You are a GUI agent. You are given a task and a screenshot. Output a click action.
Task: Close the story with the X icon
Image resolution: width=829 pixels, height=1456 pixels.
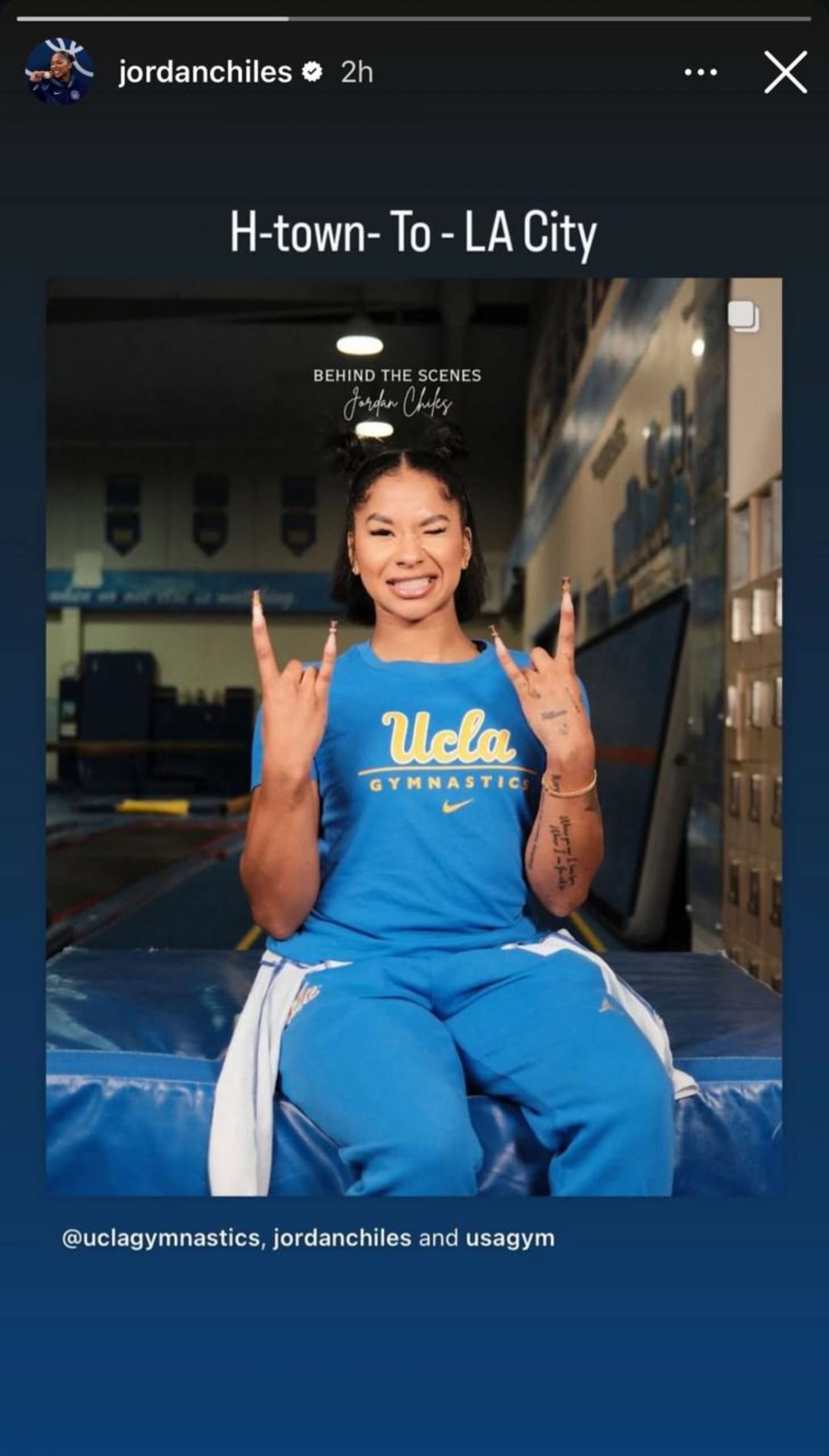pyautogui.click(x=786, y=73)
